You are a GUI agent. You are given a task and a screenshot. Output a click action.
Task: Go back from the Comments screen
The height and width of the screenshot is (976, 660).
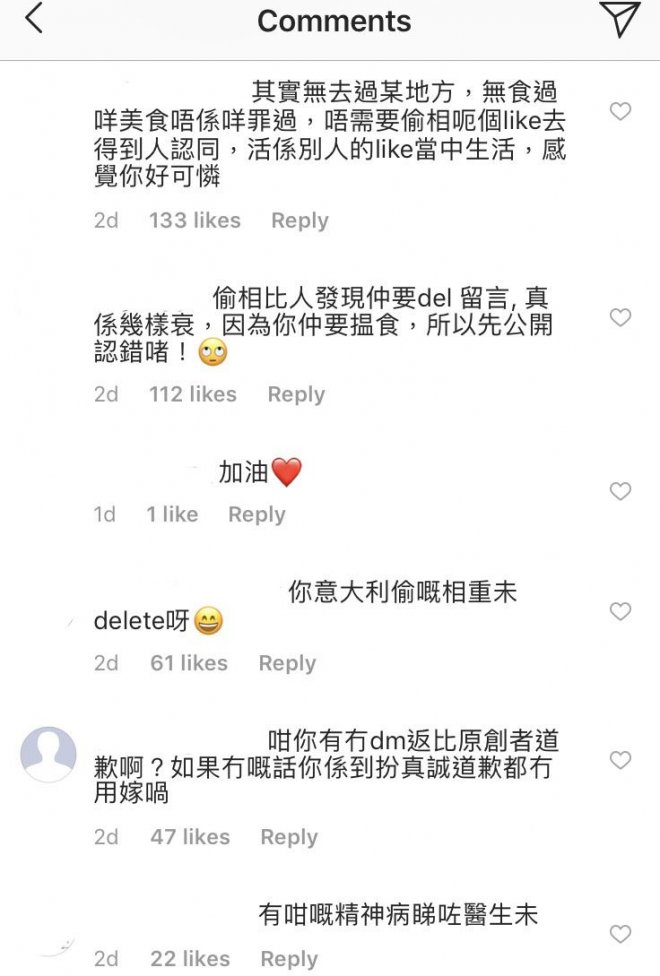[x=34, y=19]
